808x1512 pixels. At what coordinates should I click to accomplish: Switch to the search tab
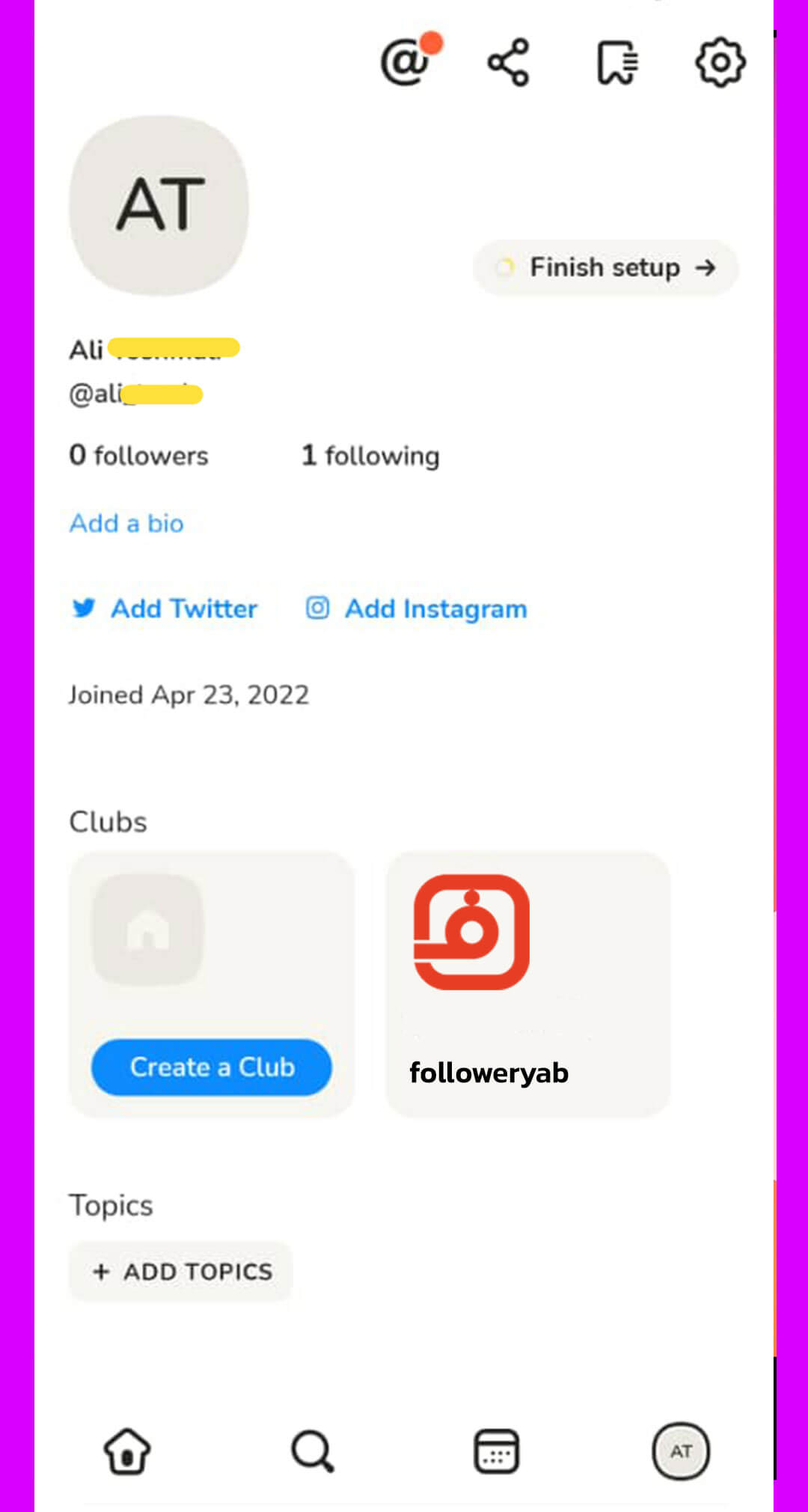point(312,1451)
